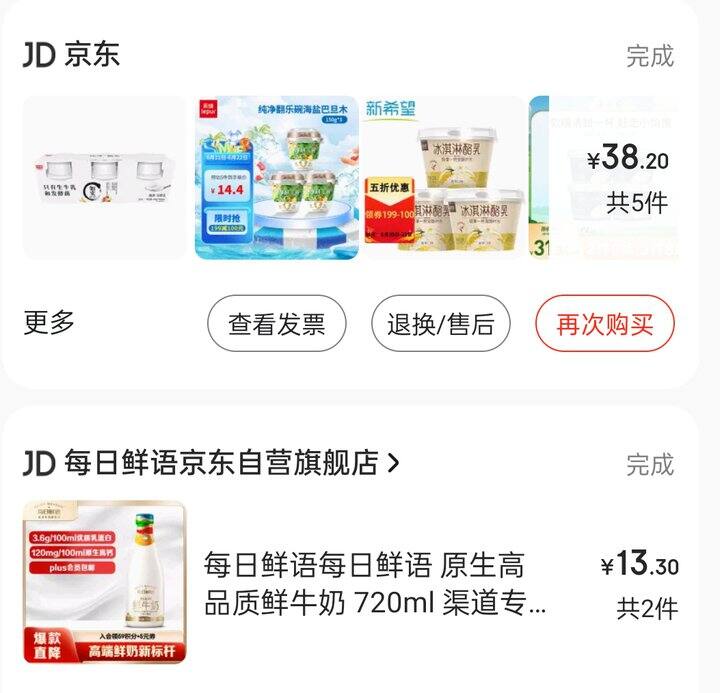Tap 查看发票 to view the invoice
The height and width of the screenshot is (693, 720).
pos(277,324)
